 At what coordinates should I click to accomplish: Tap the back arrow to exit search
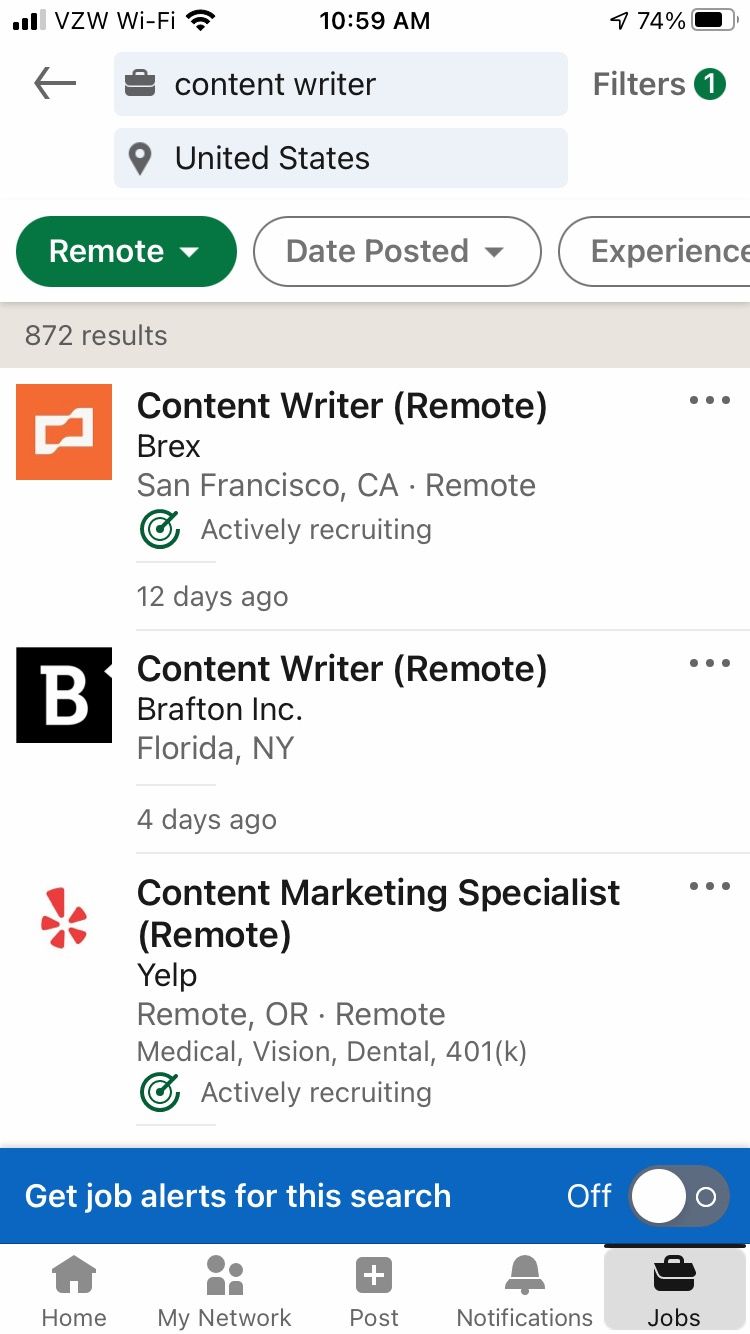[53, 83]
